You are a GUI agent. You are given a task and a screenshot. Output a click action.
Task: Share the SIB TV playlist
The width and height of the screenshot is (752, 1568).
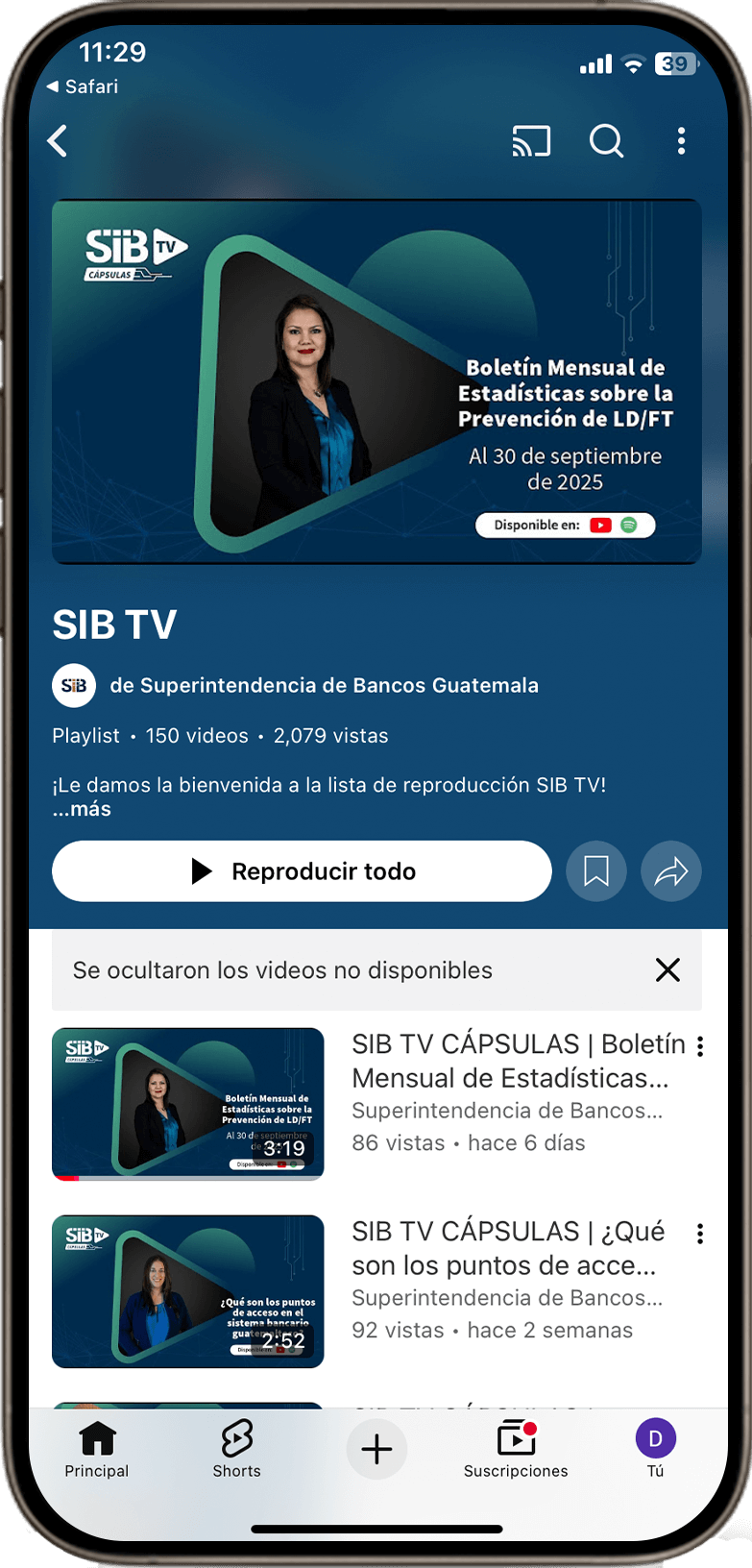click(x=671, y=871)
